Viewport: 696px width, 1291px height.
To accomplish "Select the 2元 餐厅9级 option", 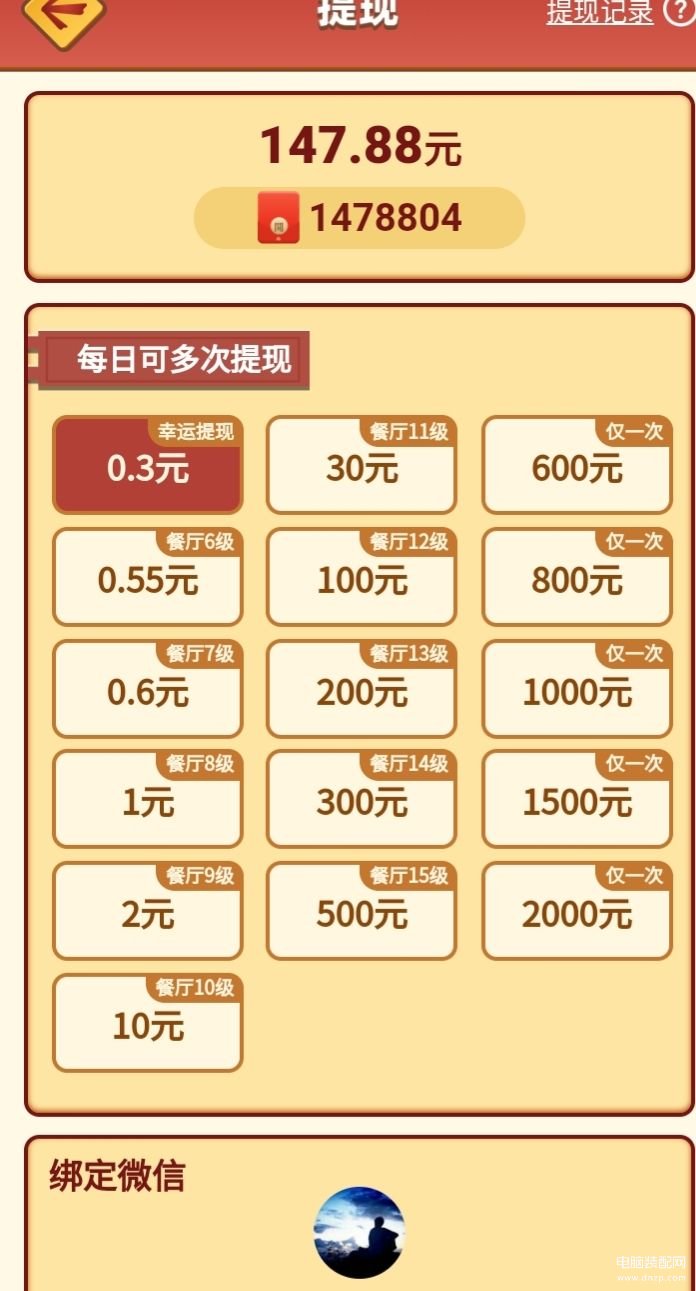I will coord(148,912).
